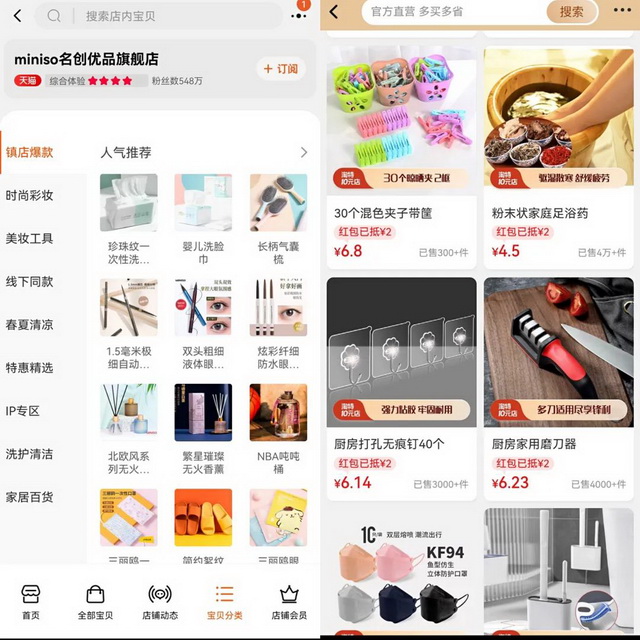
Task: Open the 店铺动态 tab
Action: tap(160, 603)
